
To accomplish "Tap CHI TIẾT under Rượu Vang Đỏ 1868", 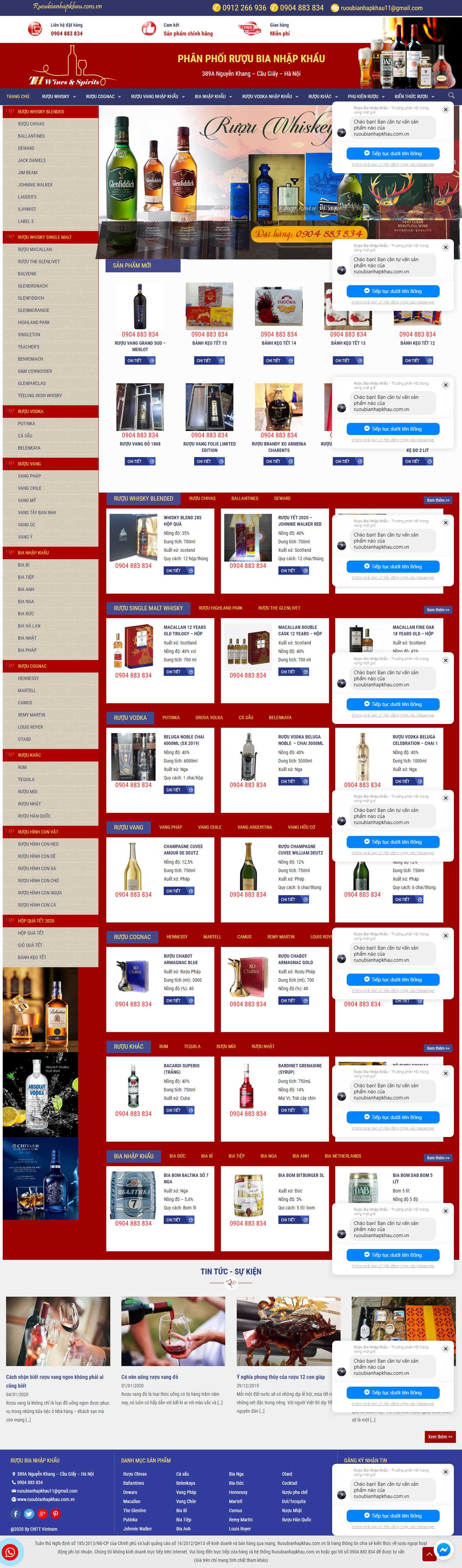I will click(139, 461).
